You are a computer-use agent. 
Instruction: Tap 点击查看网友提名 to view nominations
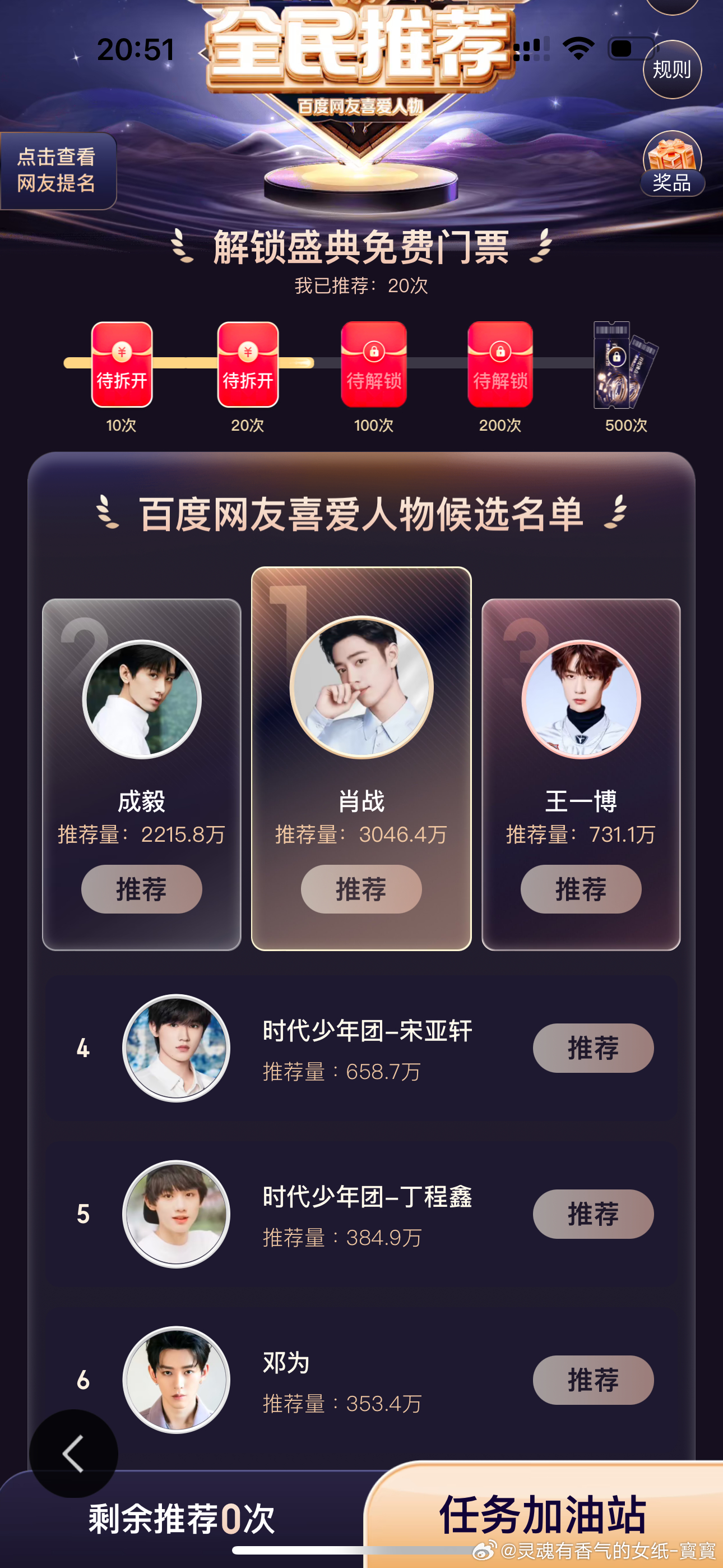pyautogui.click(x=57, y=170)
